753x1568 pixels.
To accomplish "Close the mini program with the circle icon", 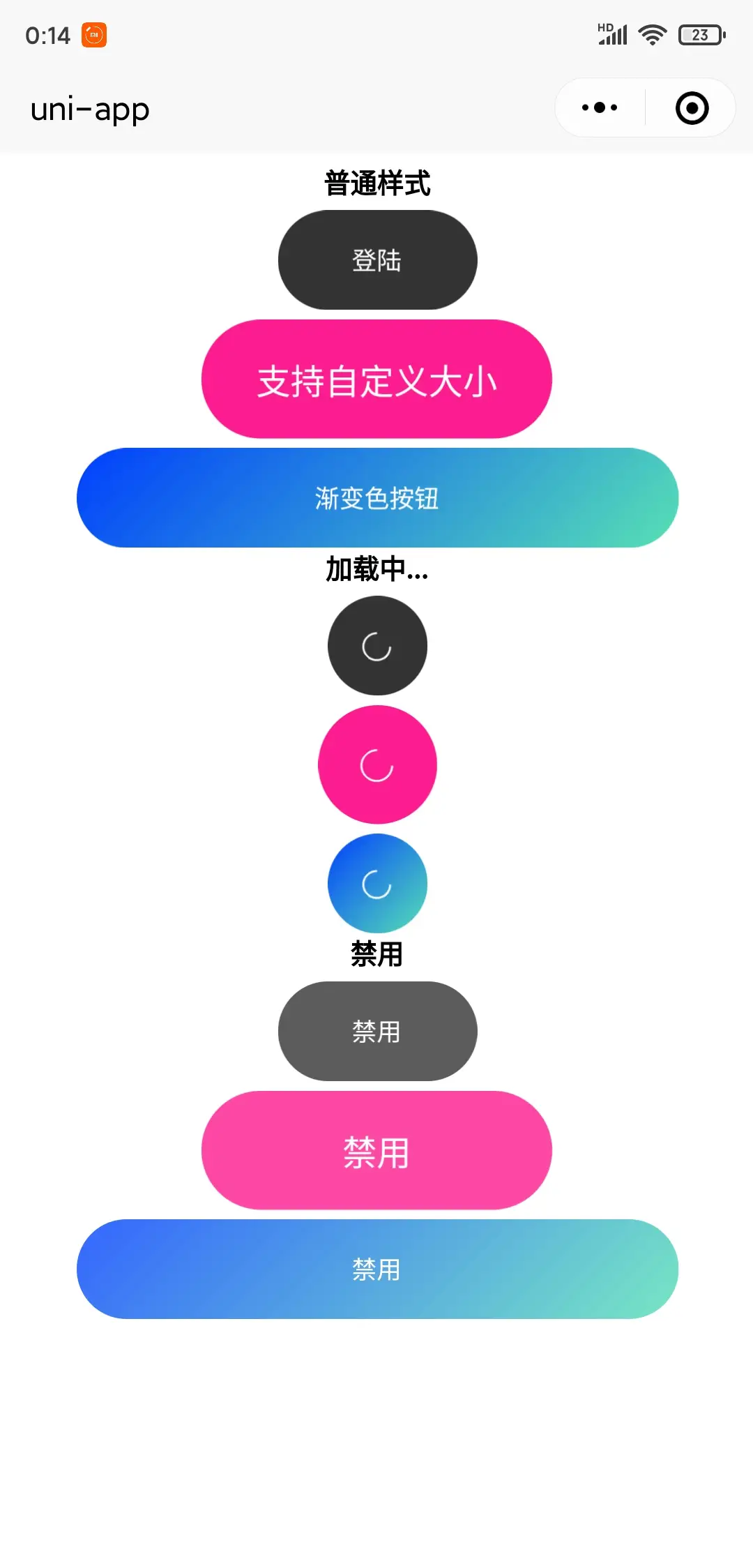I will coord(692,108).
